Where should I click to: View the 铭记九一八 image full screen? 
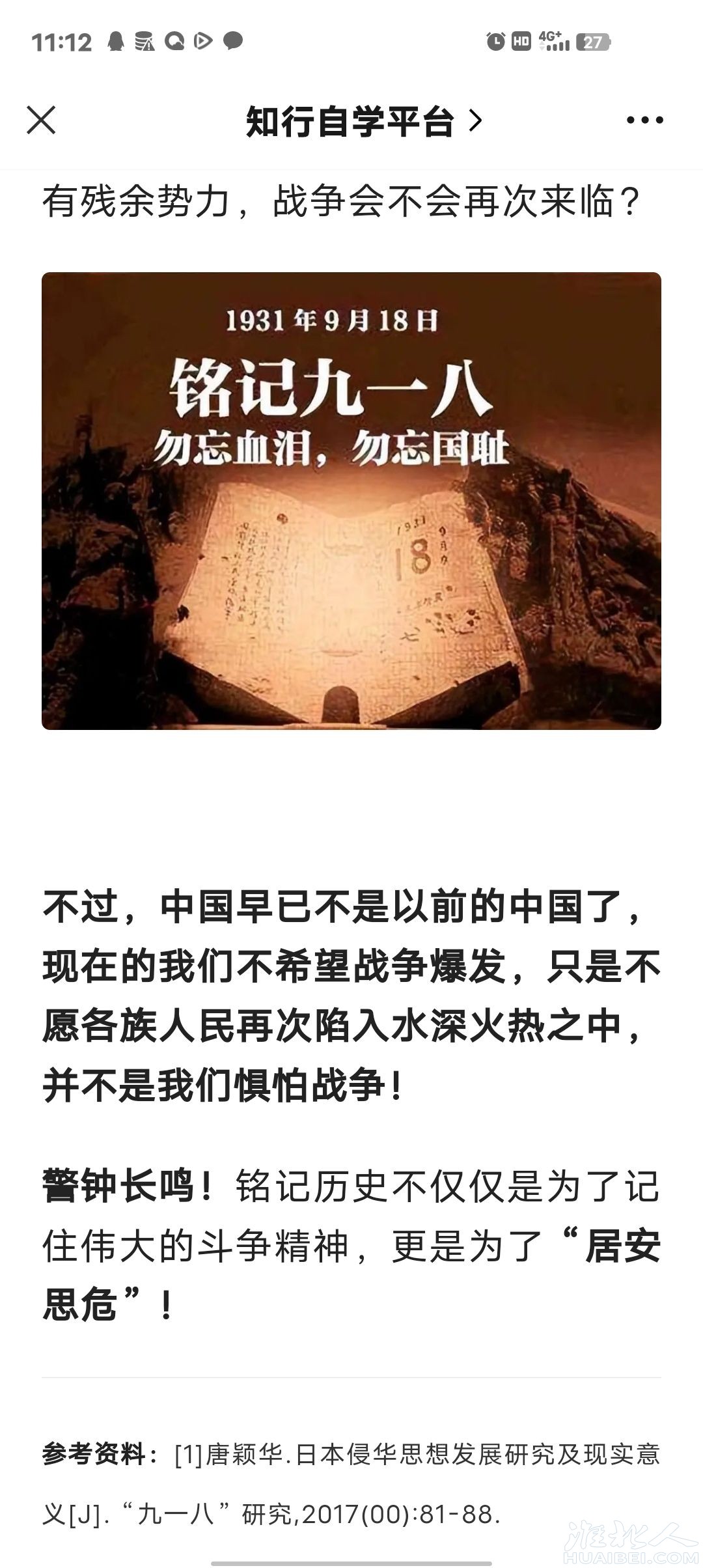[x=351, y=500]
